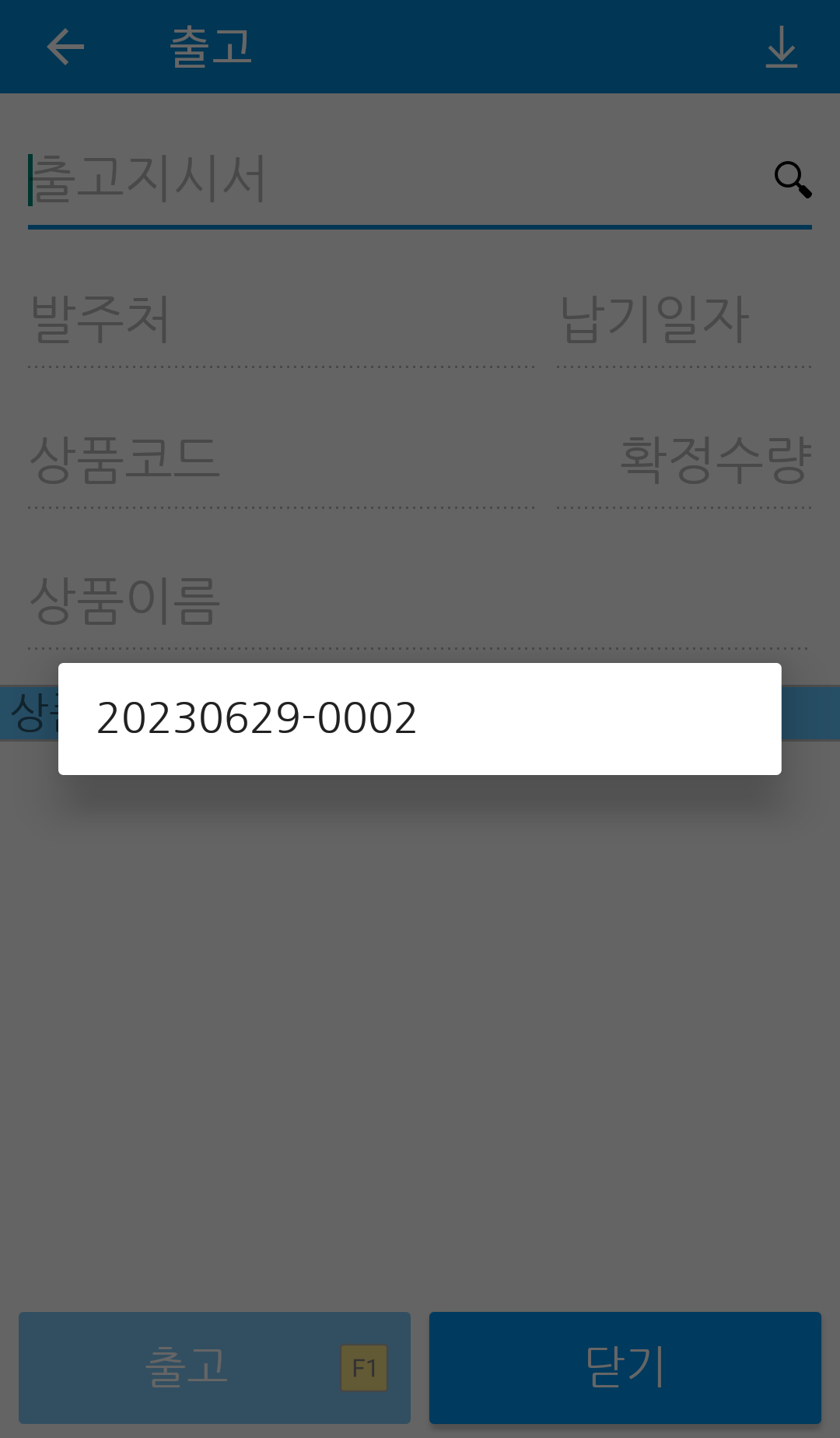The height and width of the screenshot is (1438, 840).
Task: Tap the magnifier search icon
Action: [793, 180]
